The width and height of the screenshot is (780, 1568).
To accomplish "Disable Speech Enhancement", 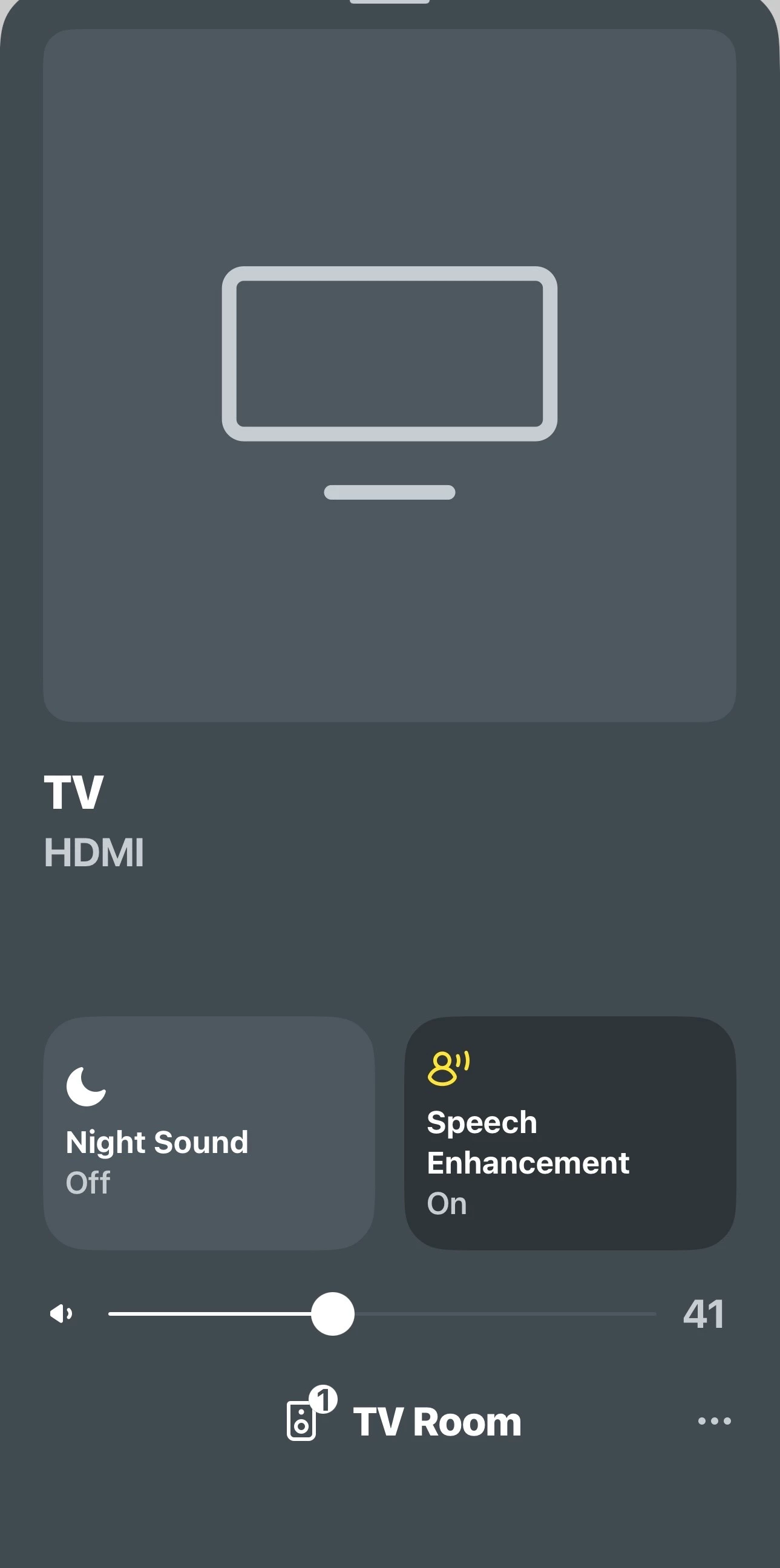I will point(570,1133).
